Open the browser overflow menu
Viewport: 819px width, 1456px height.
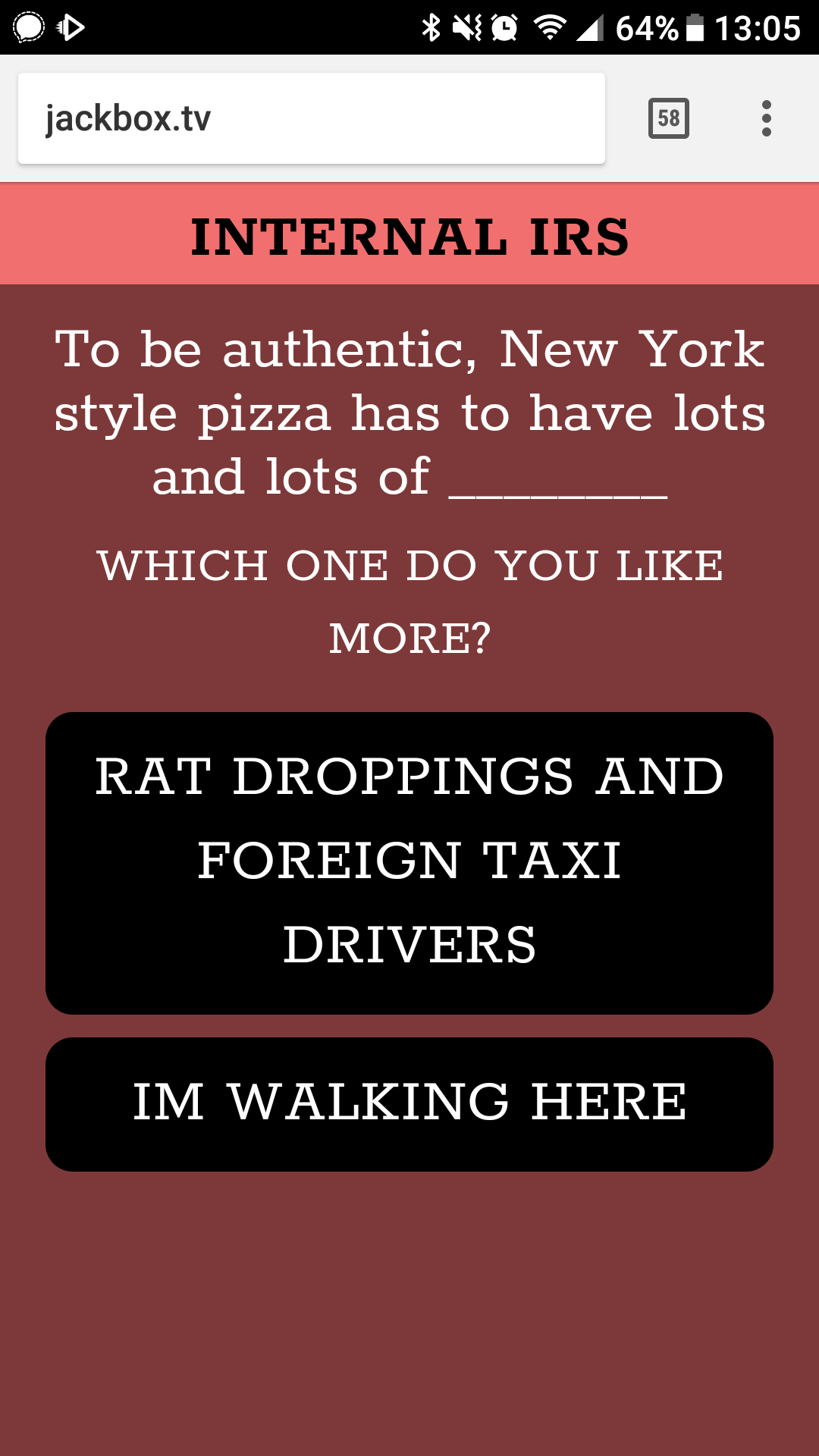tap(766, 118)
